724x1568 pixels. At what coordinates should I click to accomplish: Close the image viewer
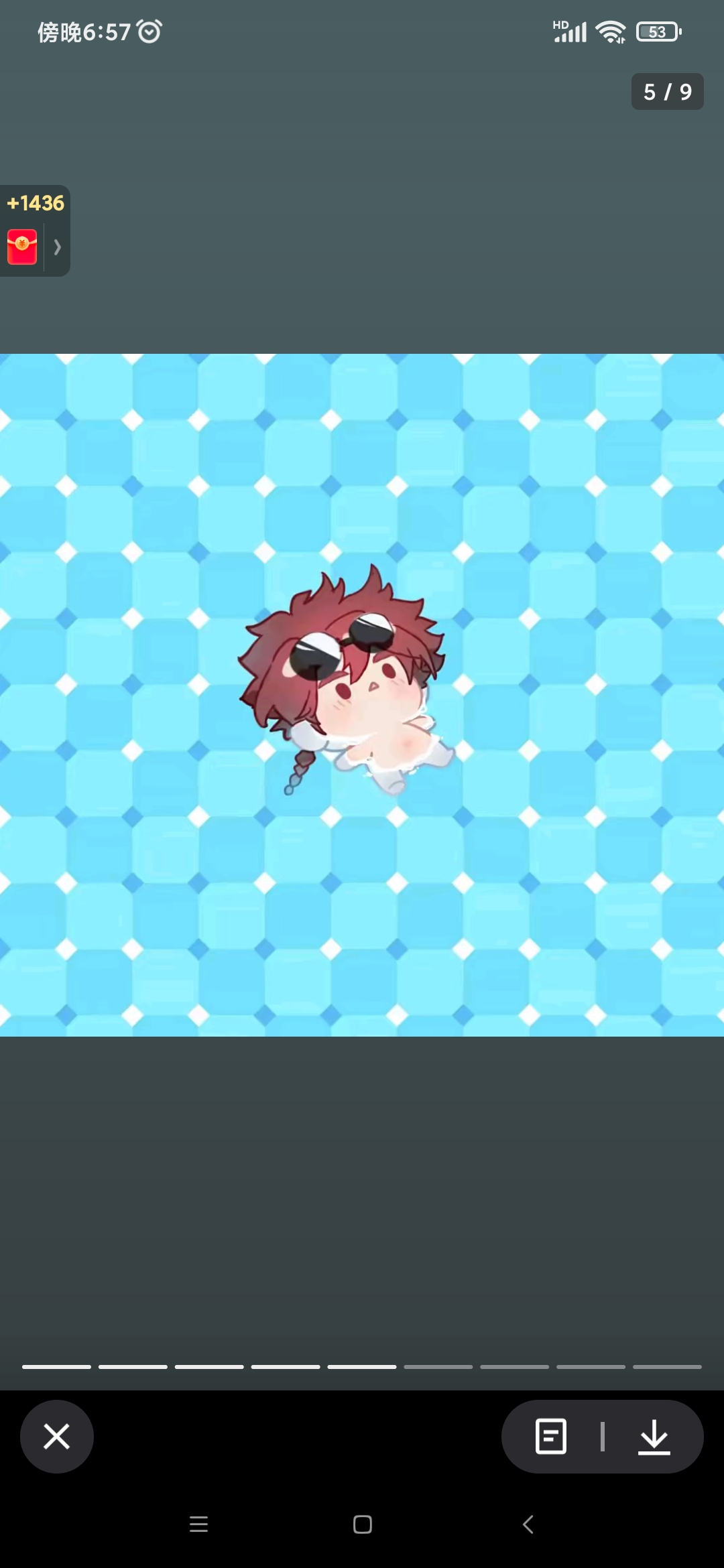[x=56, y=1436]
